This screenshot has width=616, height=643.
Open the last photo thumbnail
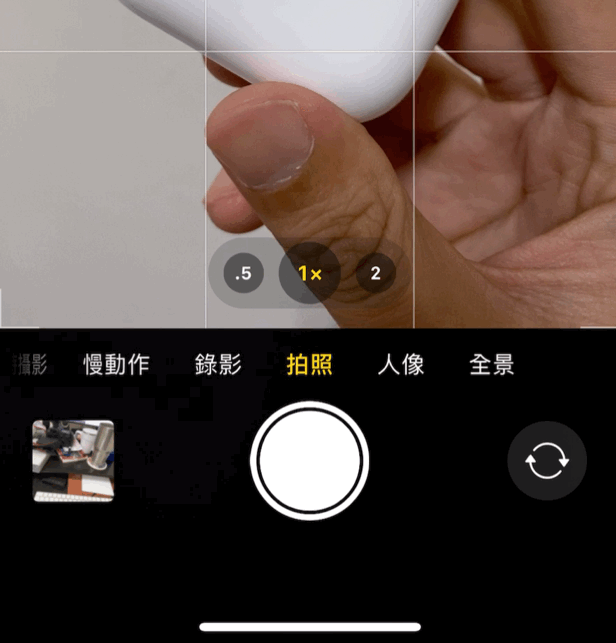pyautogui.click(x=73, y=460)
